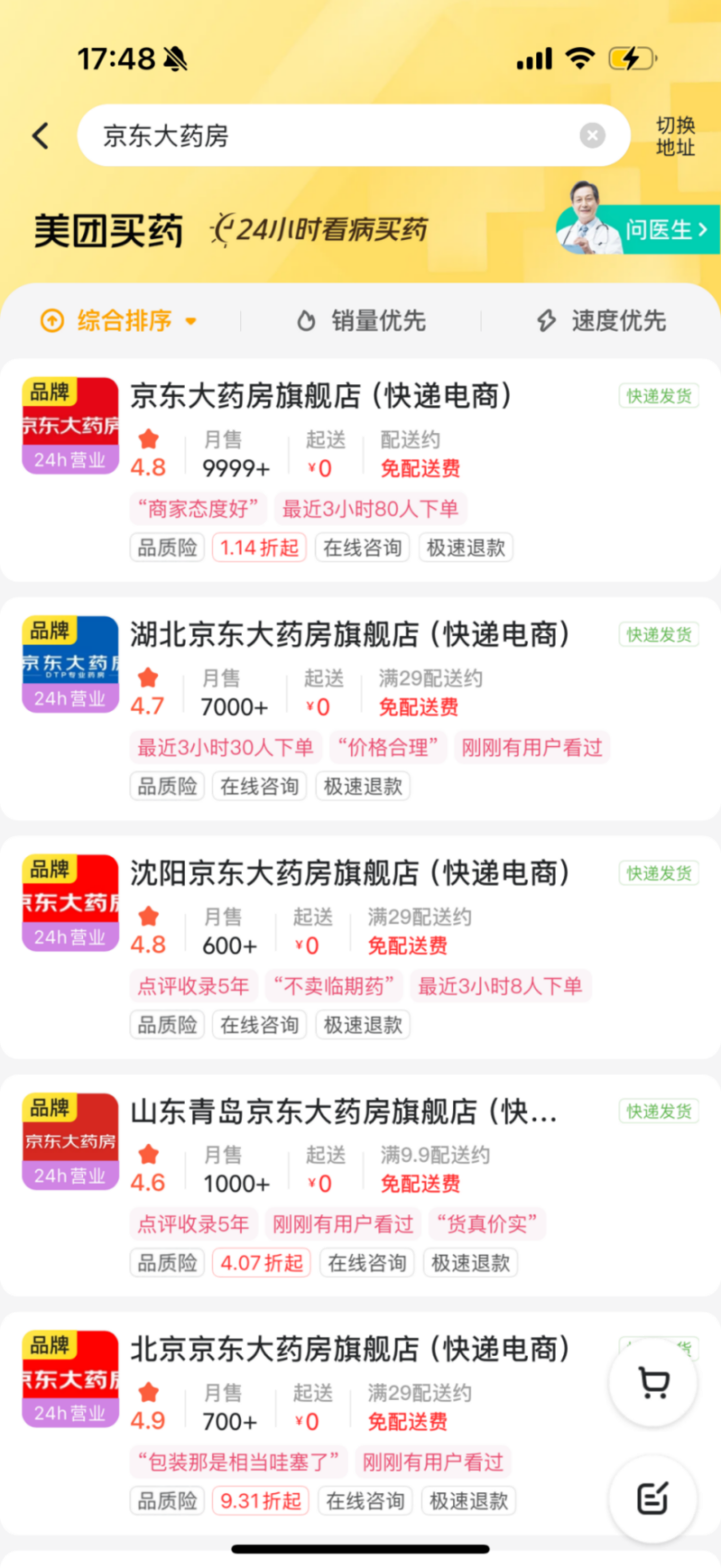Open 京东大药房旗舰店 with 9999+ monthly sales
721x1568 pixels.
320,397
